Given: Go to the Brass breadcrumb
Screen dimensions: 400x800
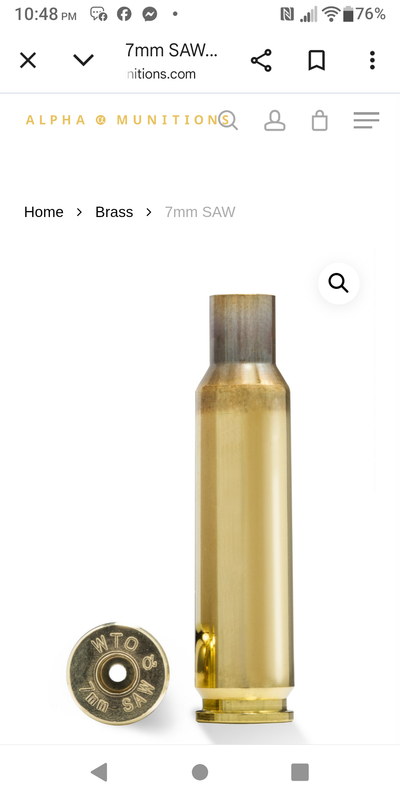Looking at the screenshot, I should click(114, 212).
